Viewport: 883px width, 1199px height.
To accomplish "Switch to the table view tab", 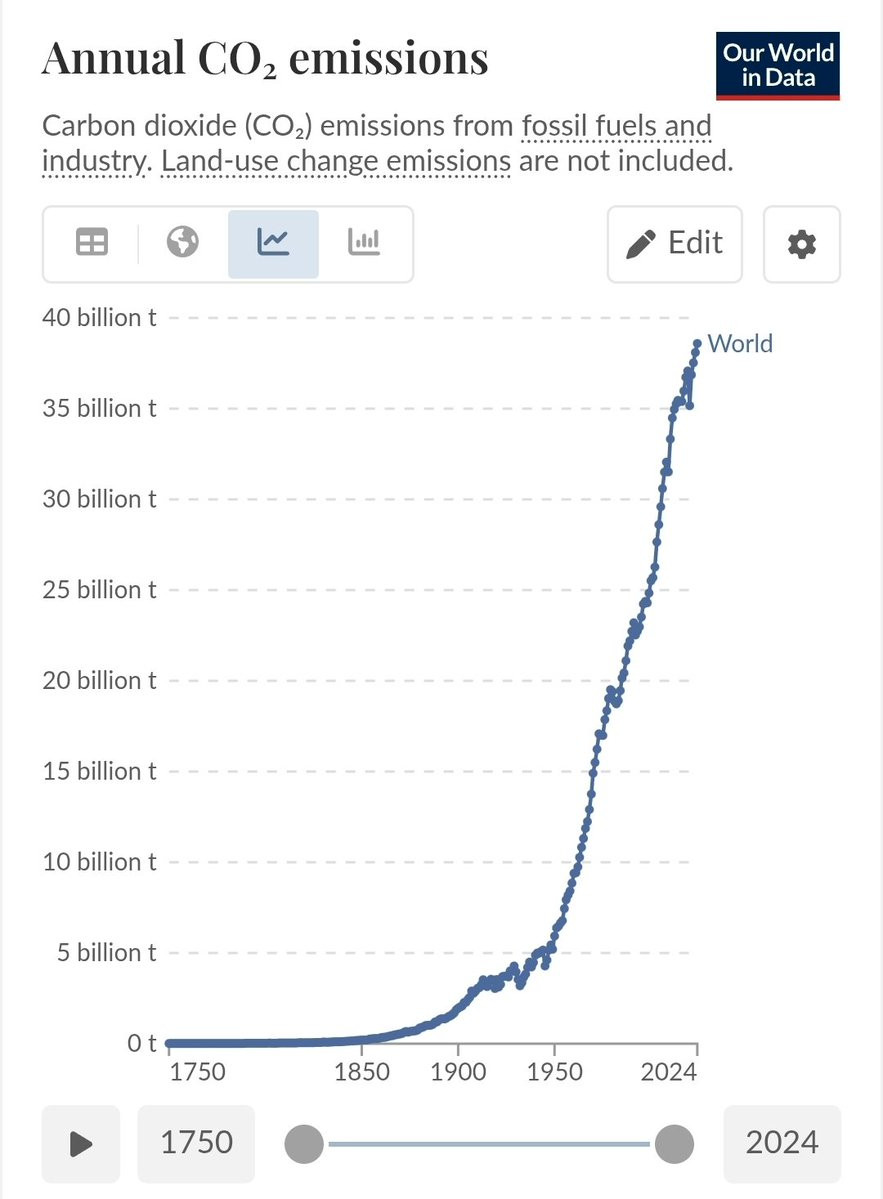I will [x=92, y=243].
